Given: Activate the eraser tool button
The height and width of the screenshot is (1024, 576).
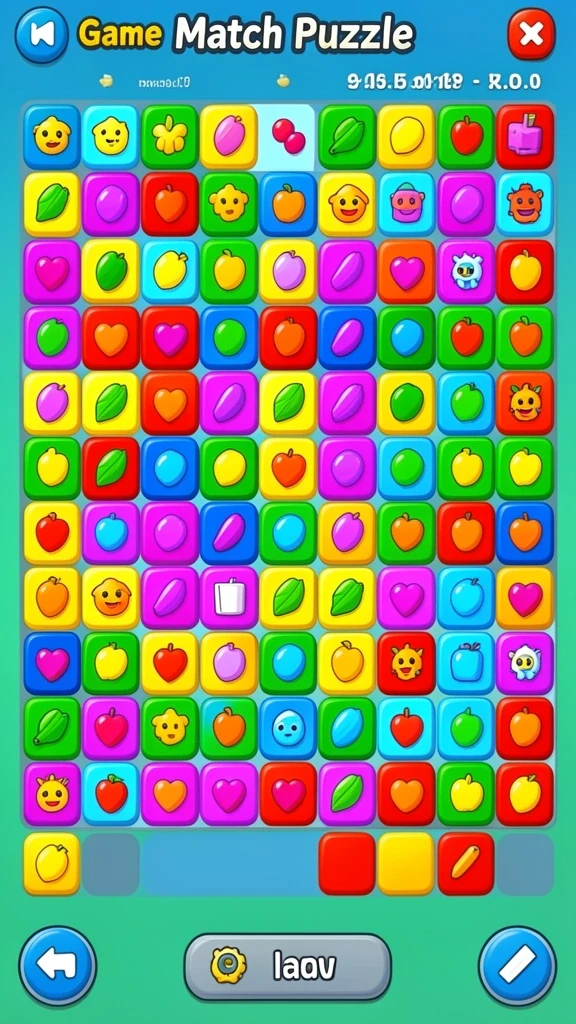Looking at the screenshot, I should pos(517,965).
